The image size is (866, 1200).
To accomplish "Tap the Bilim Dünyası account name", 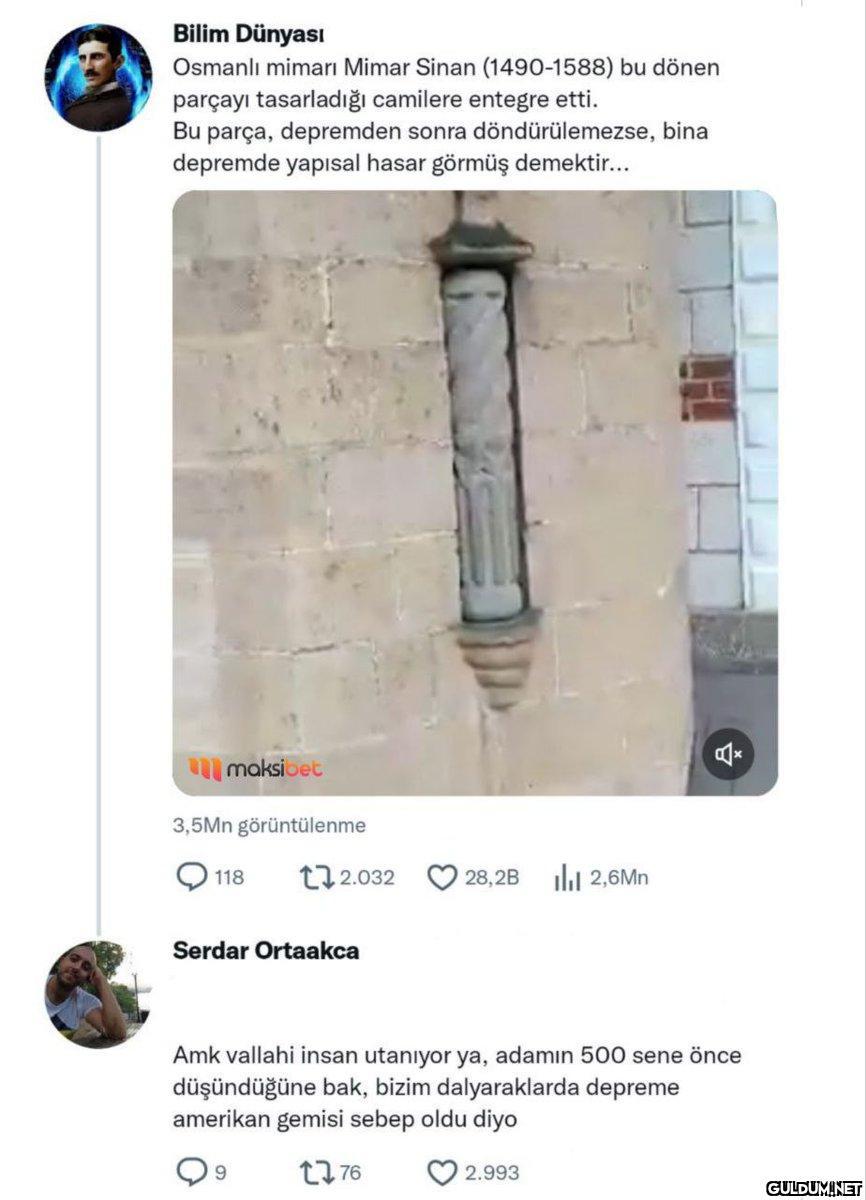I will [249, 34].
